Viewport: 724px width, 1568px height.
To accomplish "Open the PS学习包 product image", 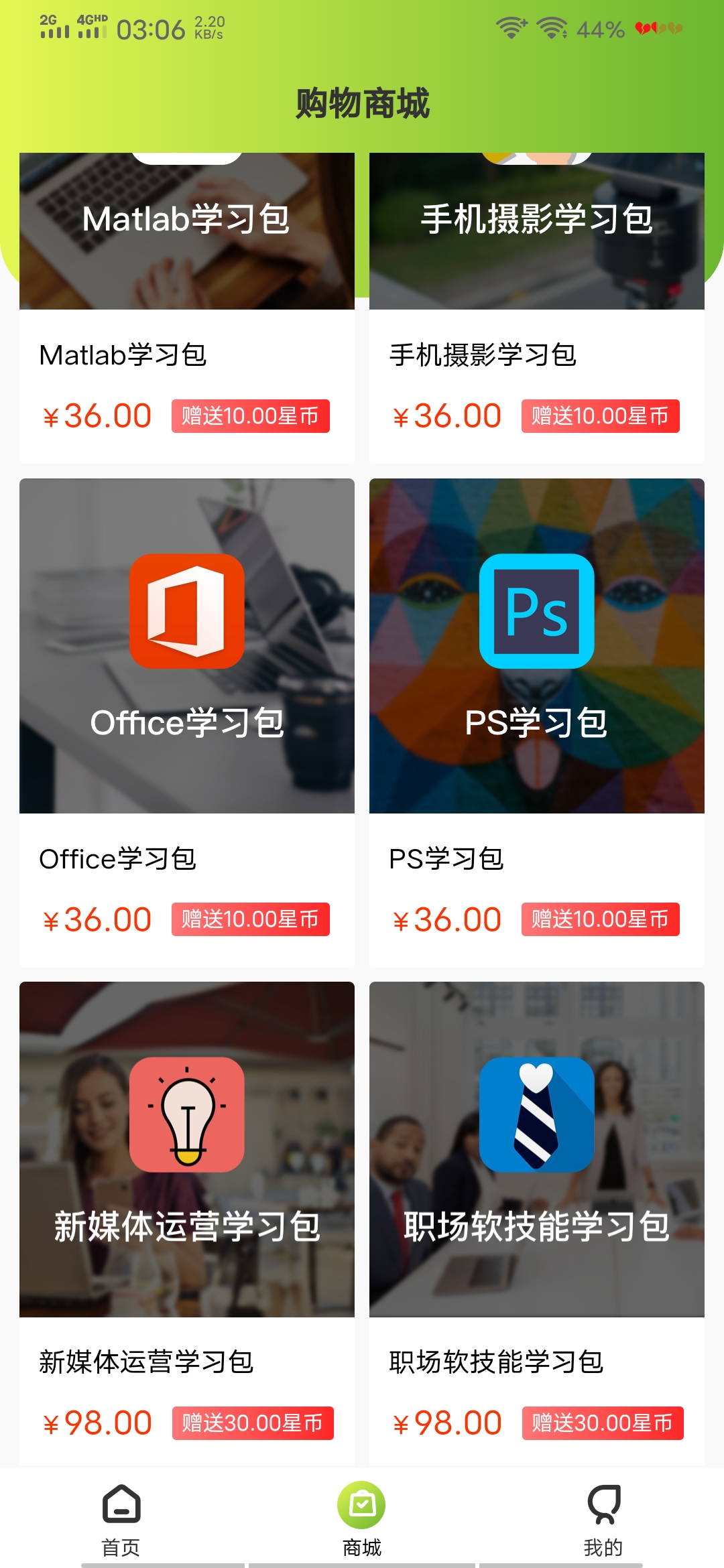I will point(535,643).
